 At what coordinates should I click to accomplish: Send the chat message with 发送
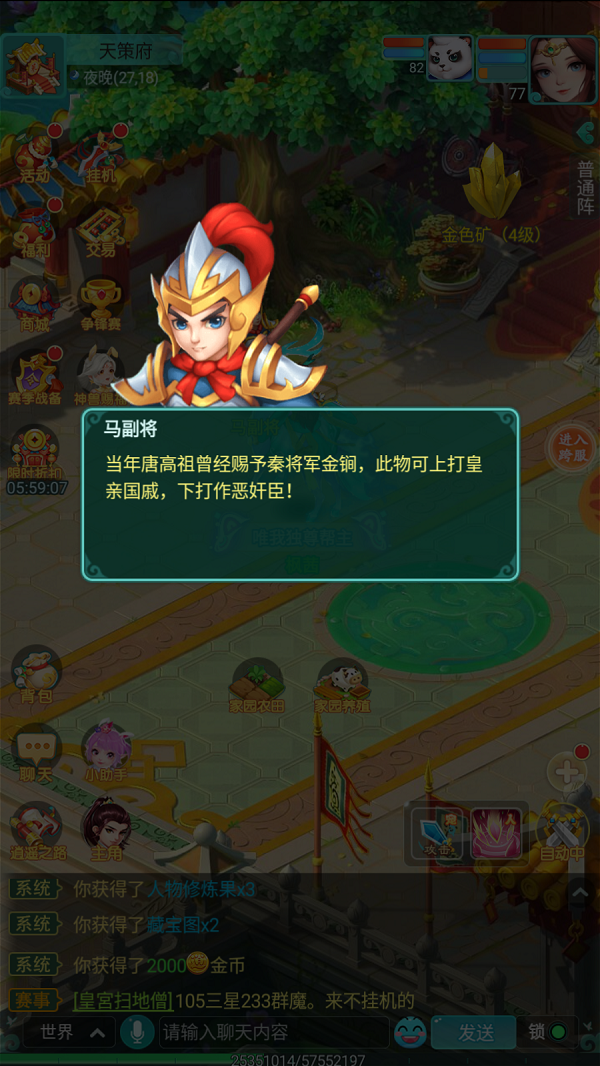[x=475, y=1032]
